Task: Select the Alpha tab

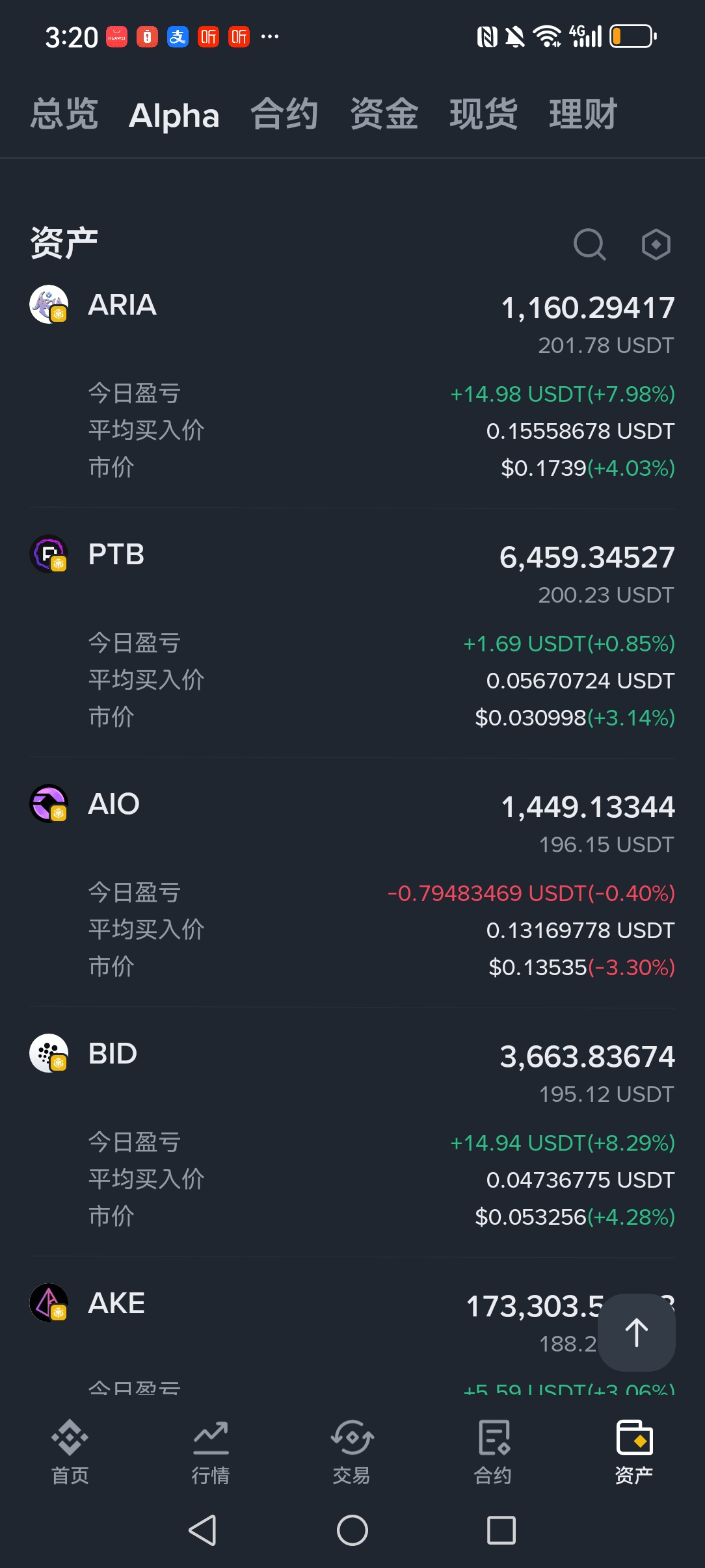Action: tap(174, 116)
